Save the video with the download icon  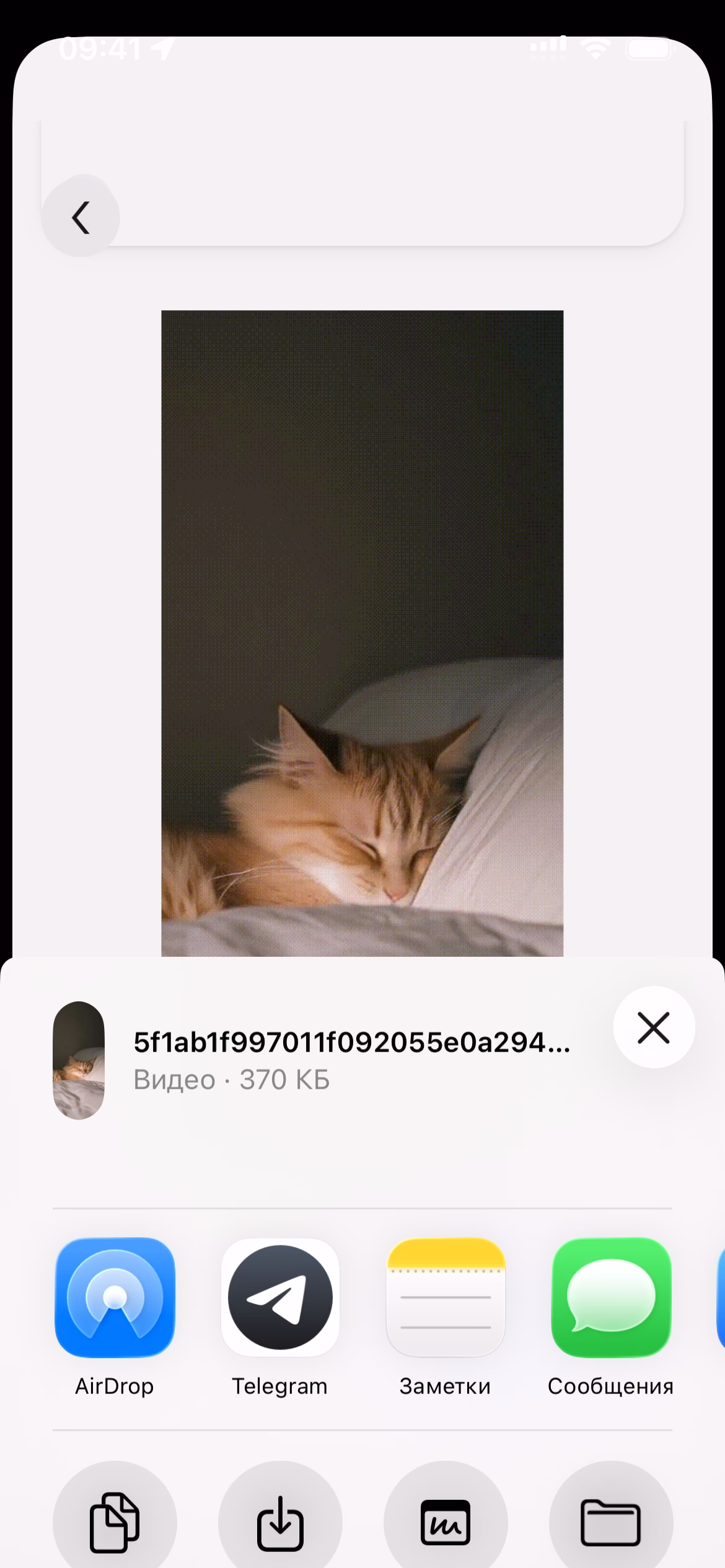point(280,1522)
